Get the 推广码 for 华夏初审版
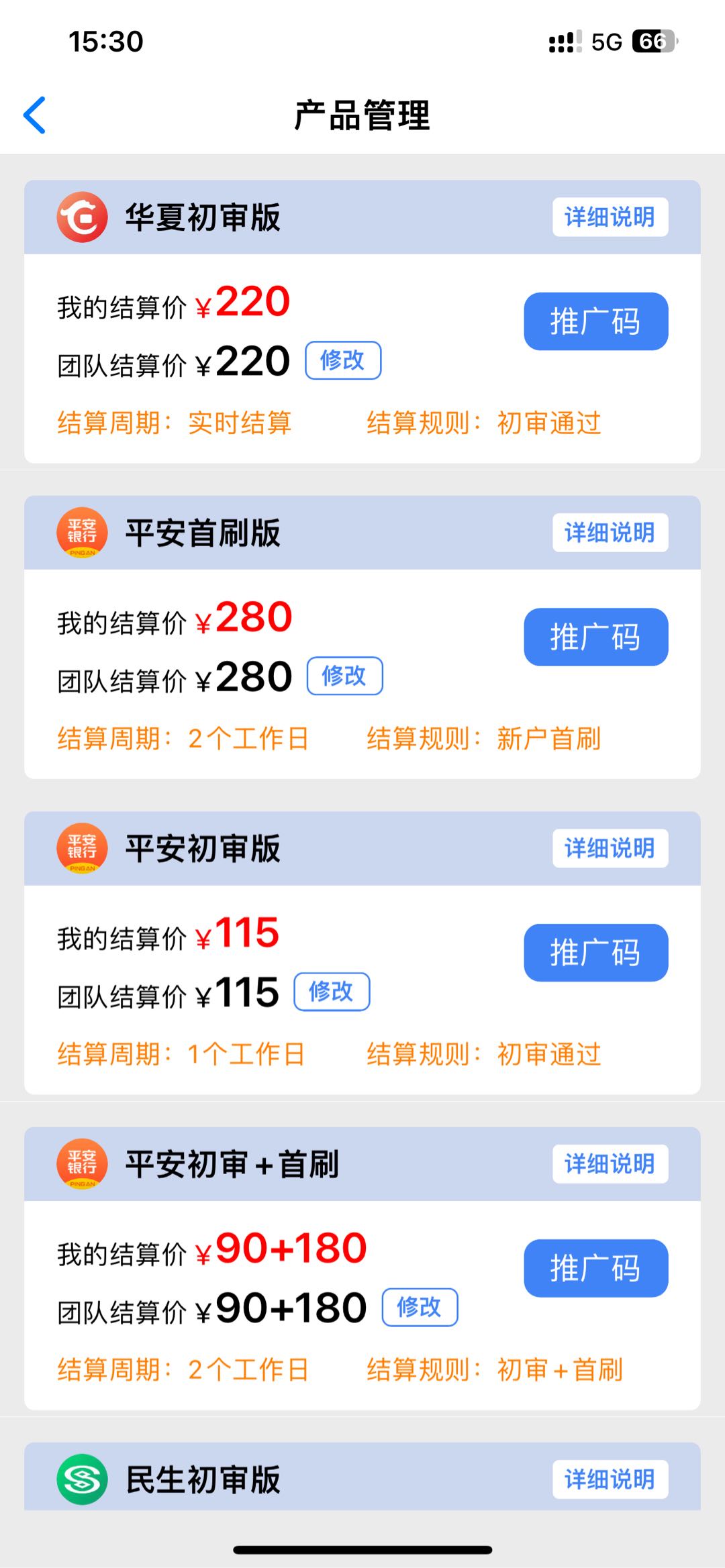 click(x=595, y=321)
